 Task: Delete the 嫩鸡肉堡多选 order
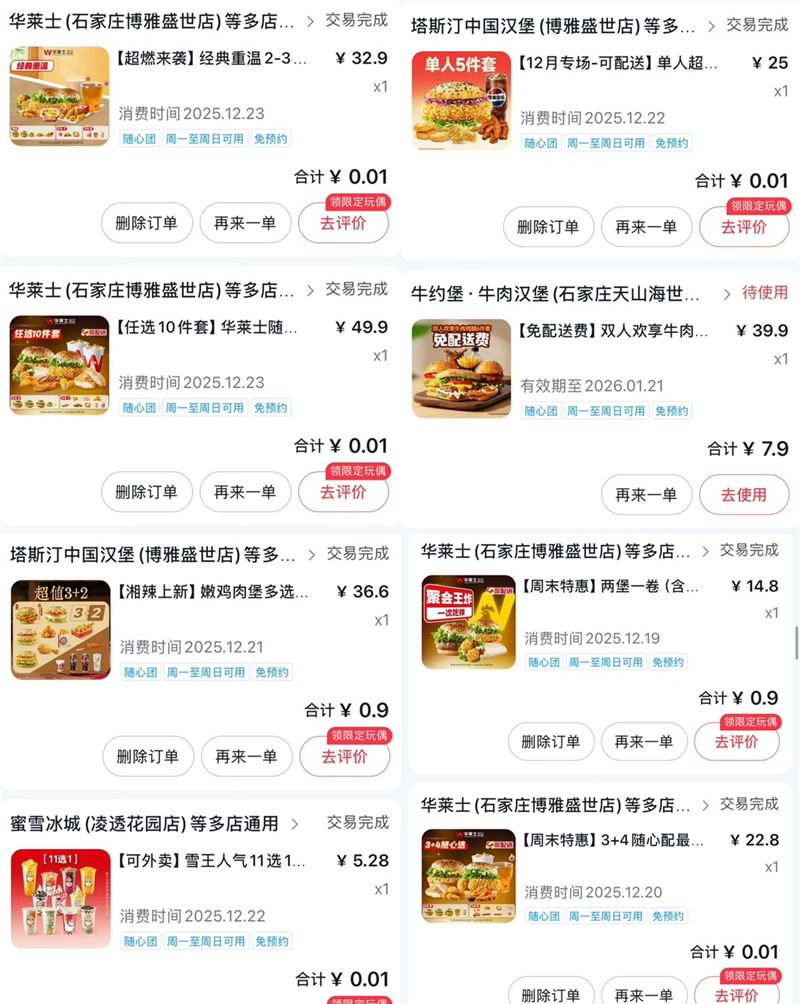[x=146, y=758]
